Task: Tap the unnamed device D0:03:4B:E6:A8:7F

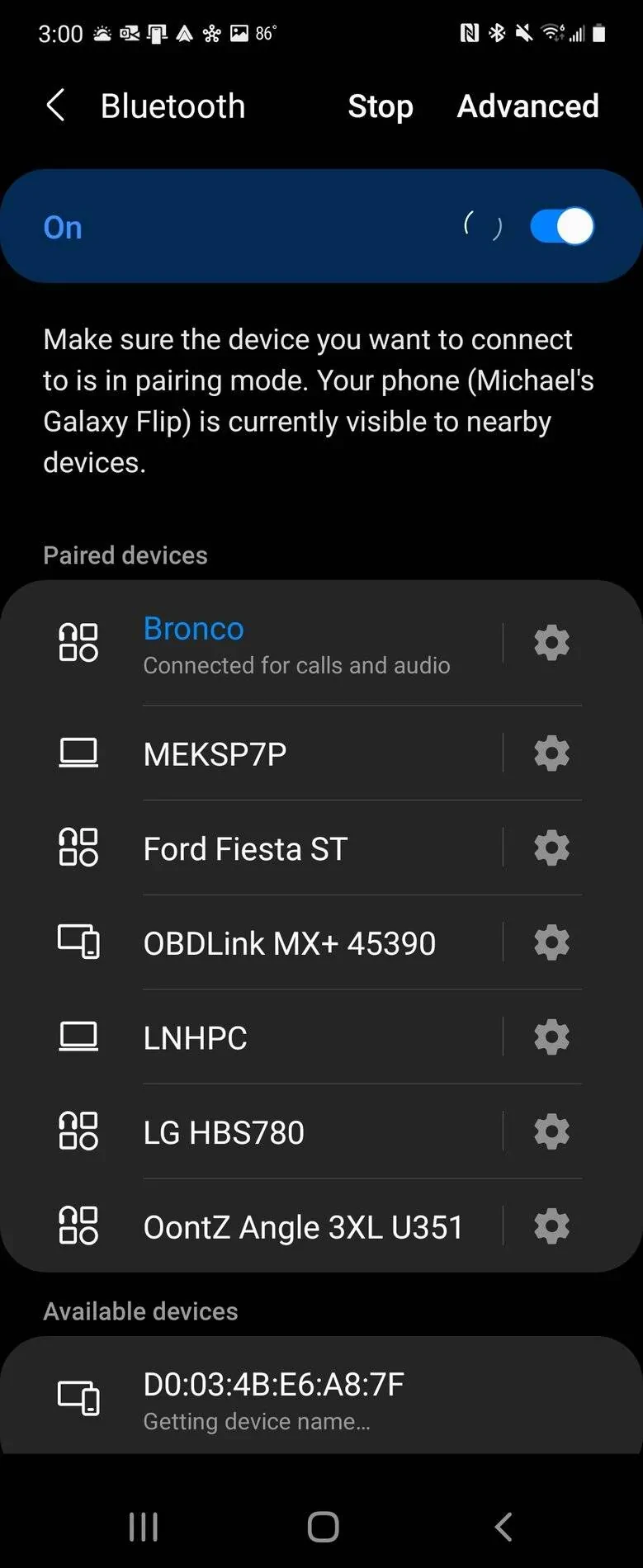Action: click(272, 1399)
